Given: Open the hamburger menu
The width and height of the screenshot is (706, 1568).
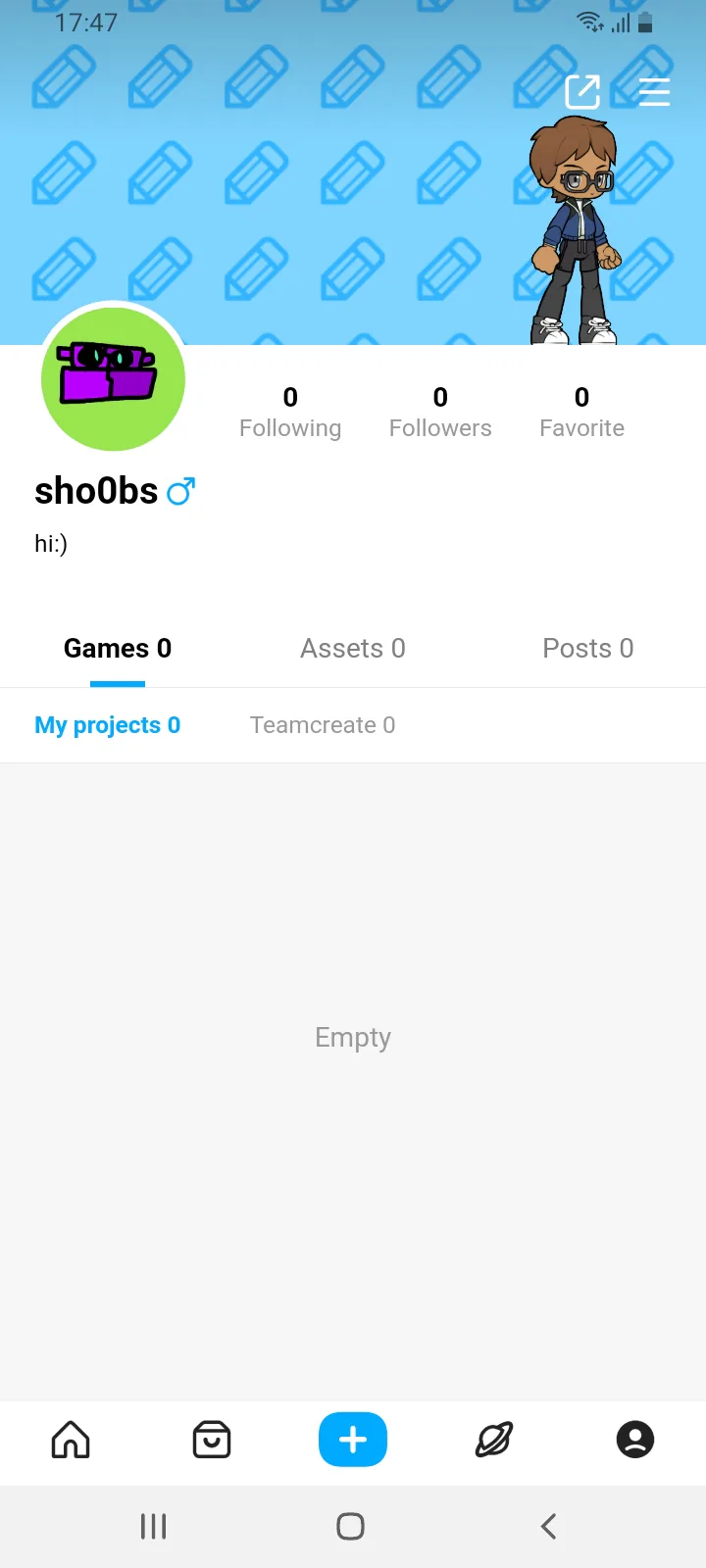Looking at the screenshot, I should pos(654,92).
